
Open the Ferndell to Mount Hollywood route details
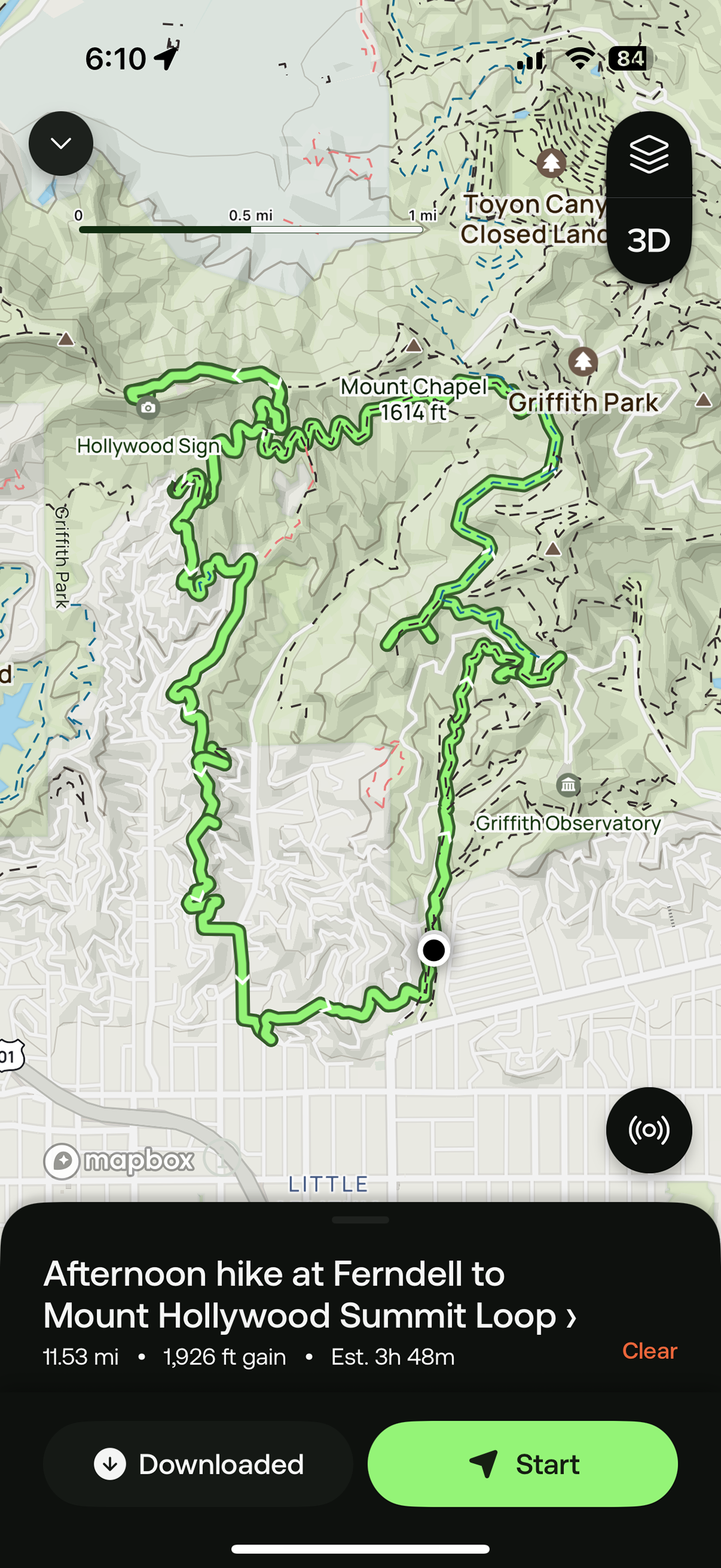tap(309, 1294)
